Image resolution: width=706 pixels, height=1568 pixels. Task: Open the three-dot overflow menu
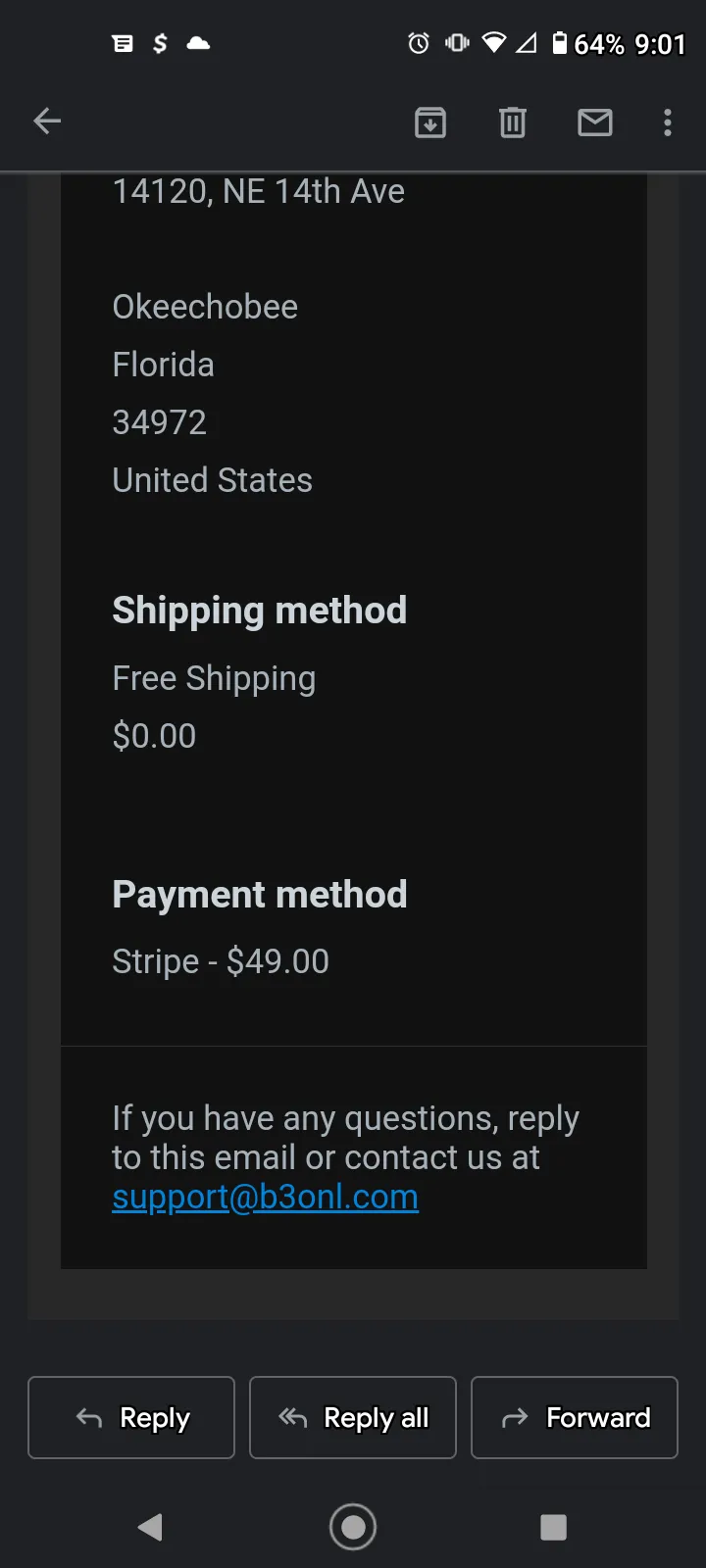(x=668, y=122)
